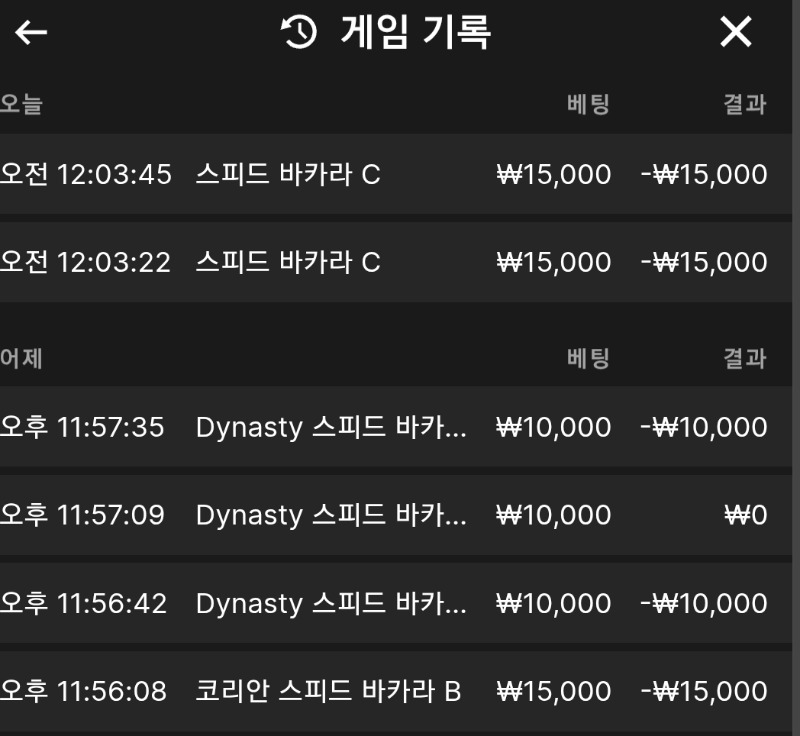
Task: Open the 오전 12:03:22 스피드 바카라 C record
Action: pyautogui.click(x=395, y=262)
